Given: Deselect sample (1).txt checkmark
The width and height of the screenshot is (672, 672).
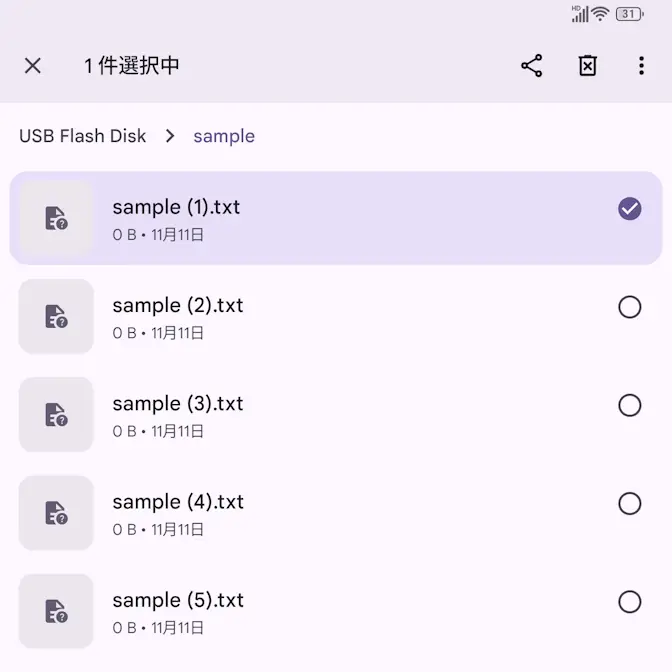Looking at the screenshot, I should click(629, 209).
